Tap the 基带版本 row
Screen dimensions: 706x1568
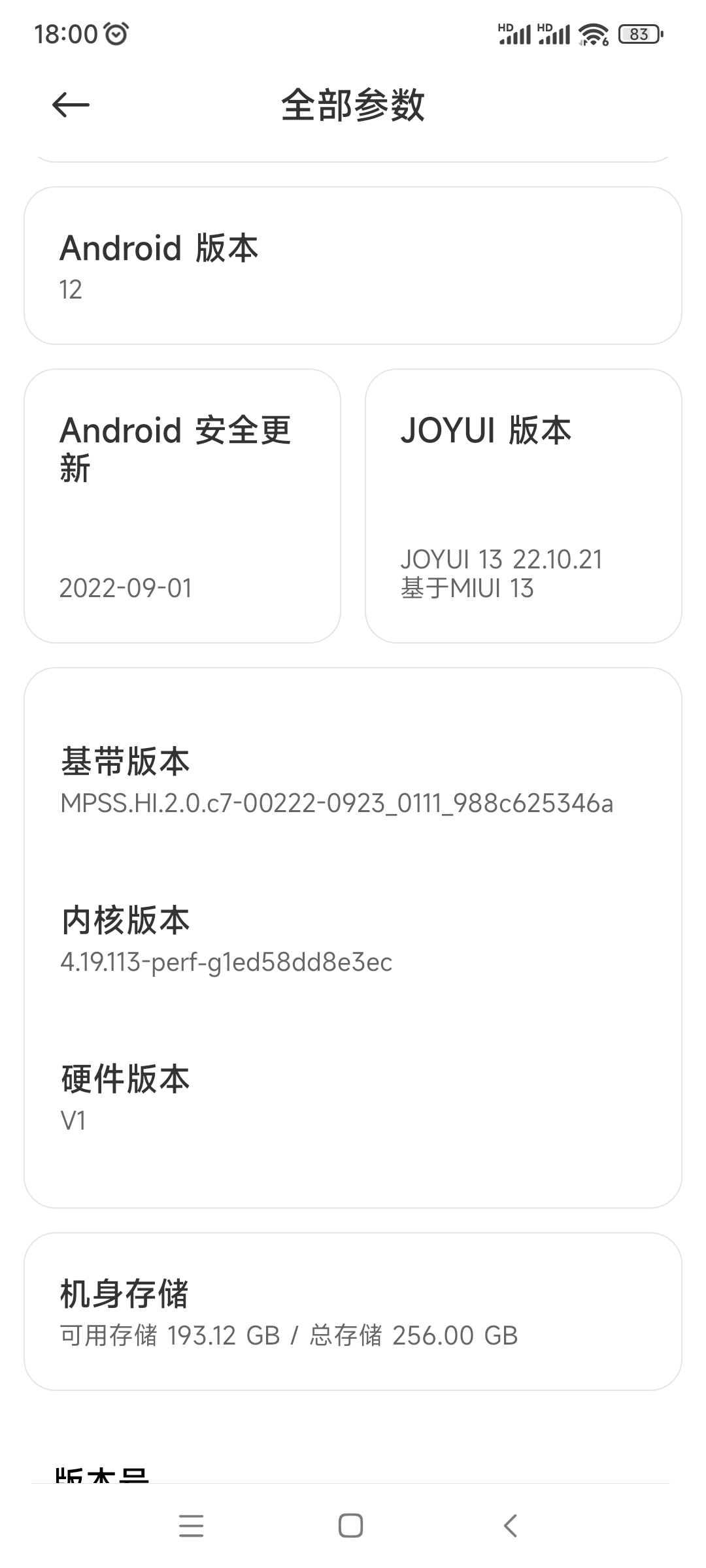[x=353, y=781]
